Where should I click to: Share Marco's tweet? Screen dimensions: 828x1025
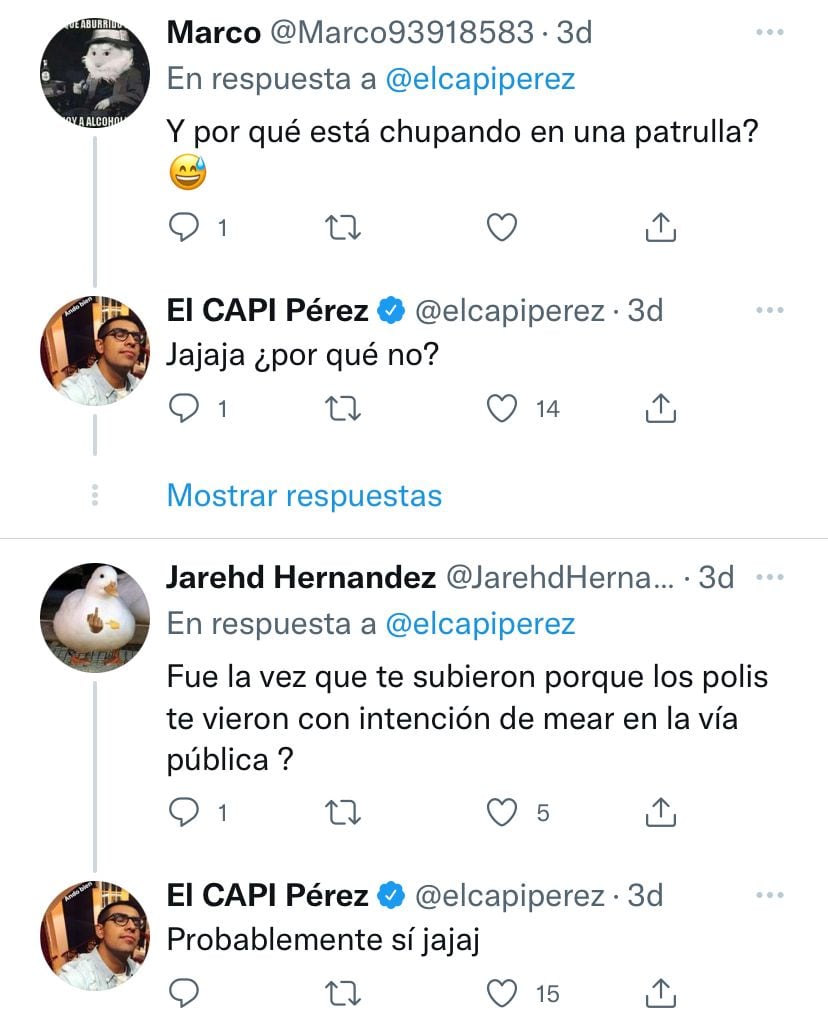[660, 229]
